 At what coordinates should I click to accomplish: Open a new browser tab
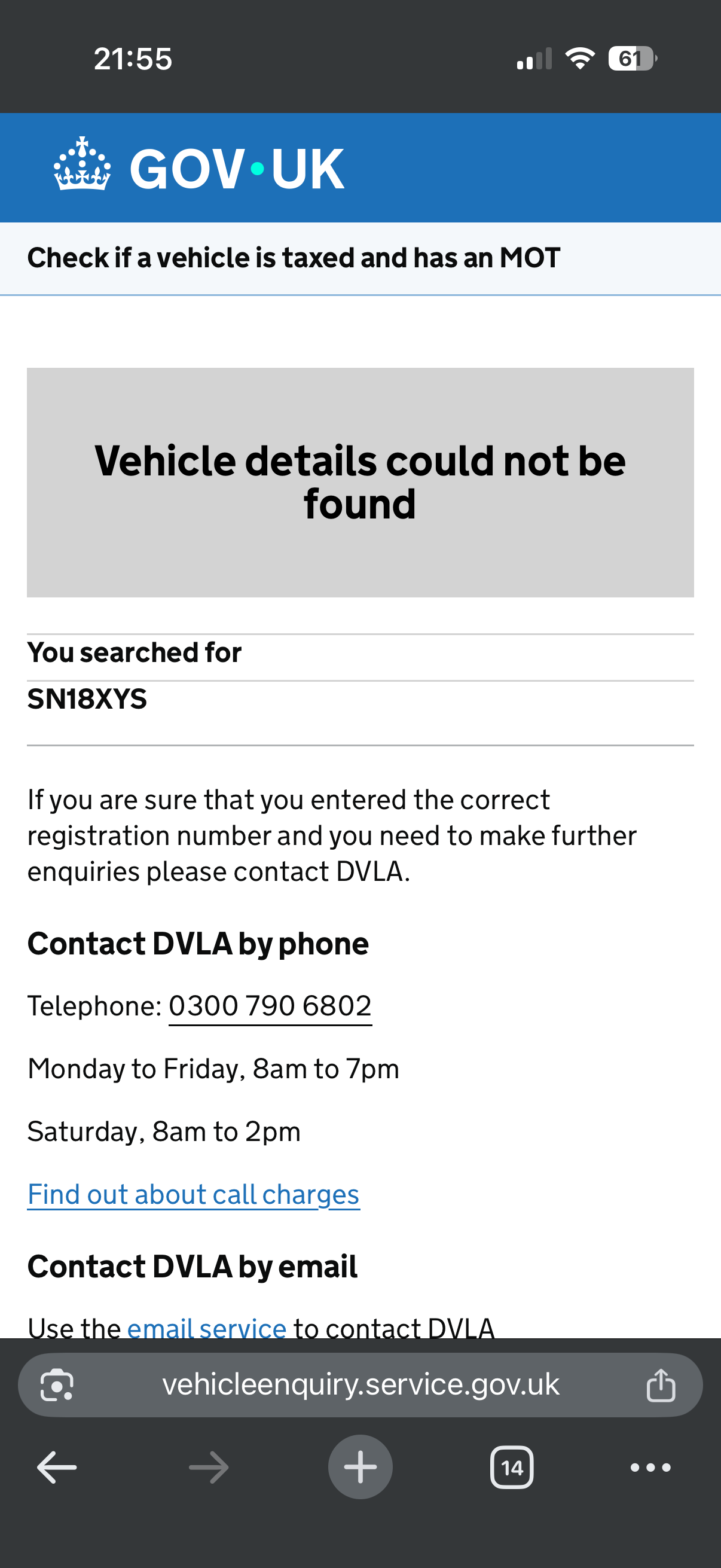click(360, 1467)
